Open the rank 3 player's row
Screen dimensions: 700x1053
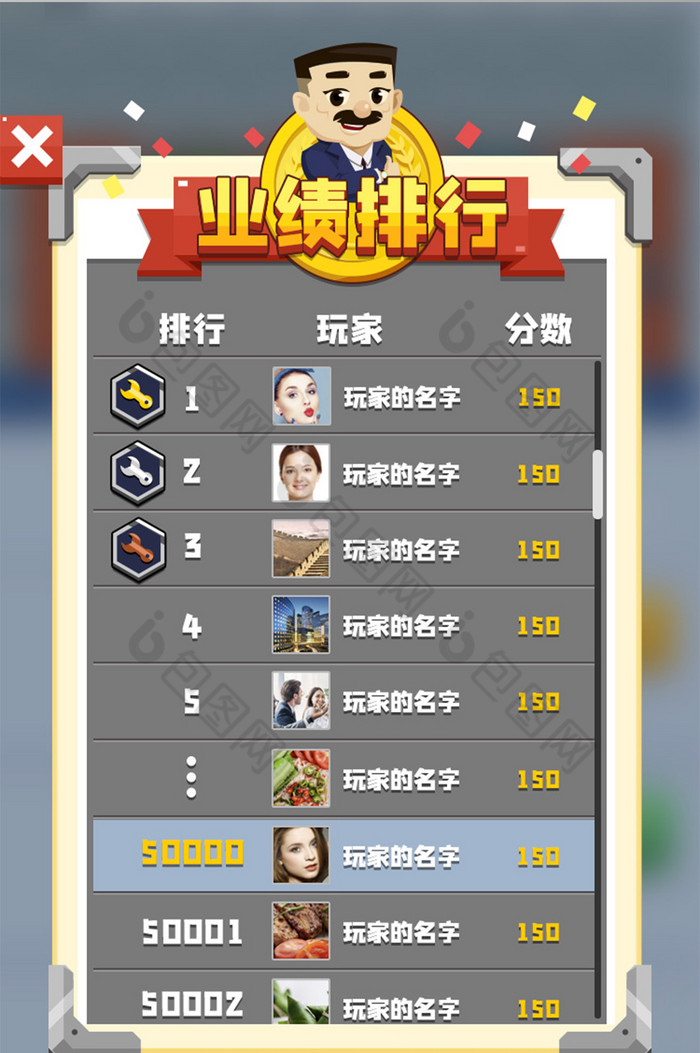343,549
